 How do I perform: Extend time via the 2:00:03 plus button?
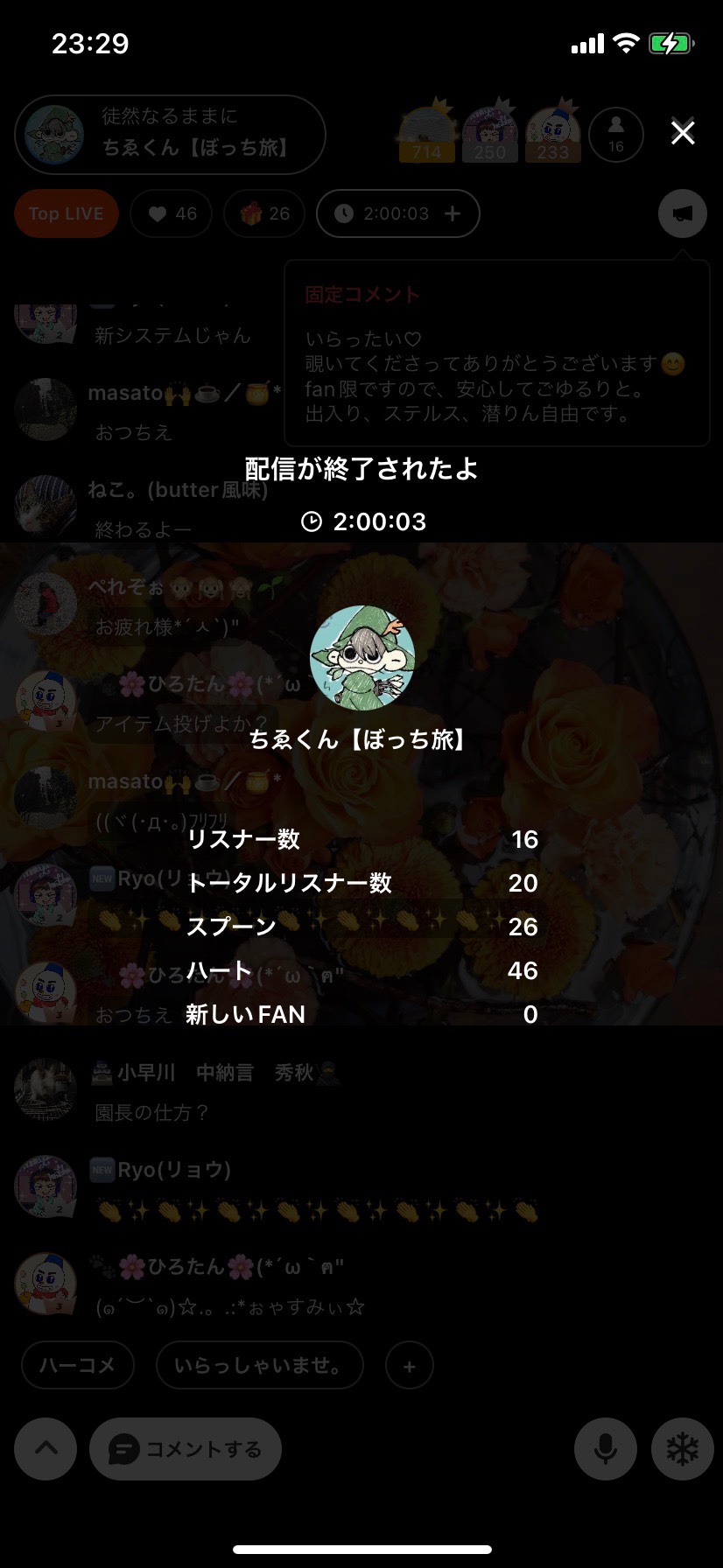pos(453,213)
